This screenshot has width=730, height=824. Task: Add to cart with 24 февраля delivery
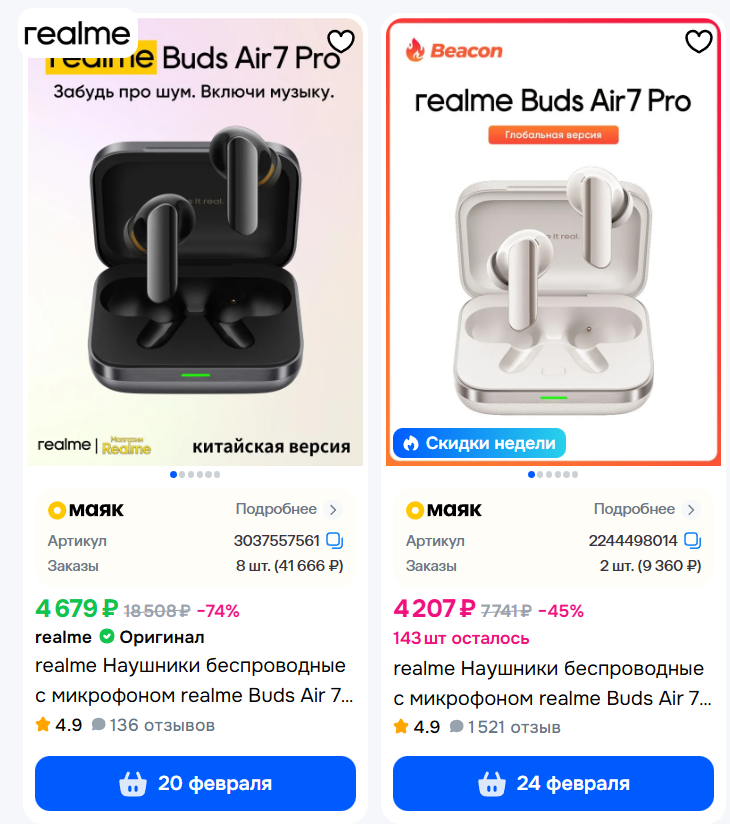pos(553,783)
